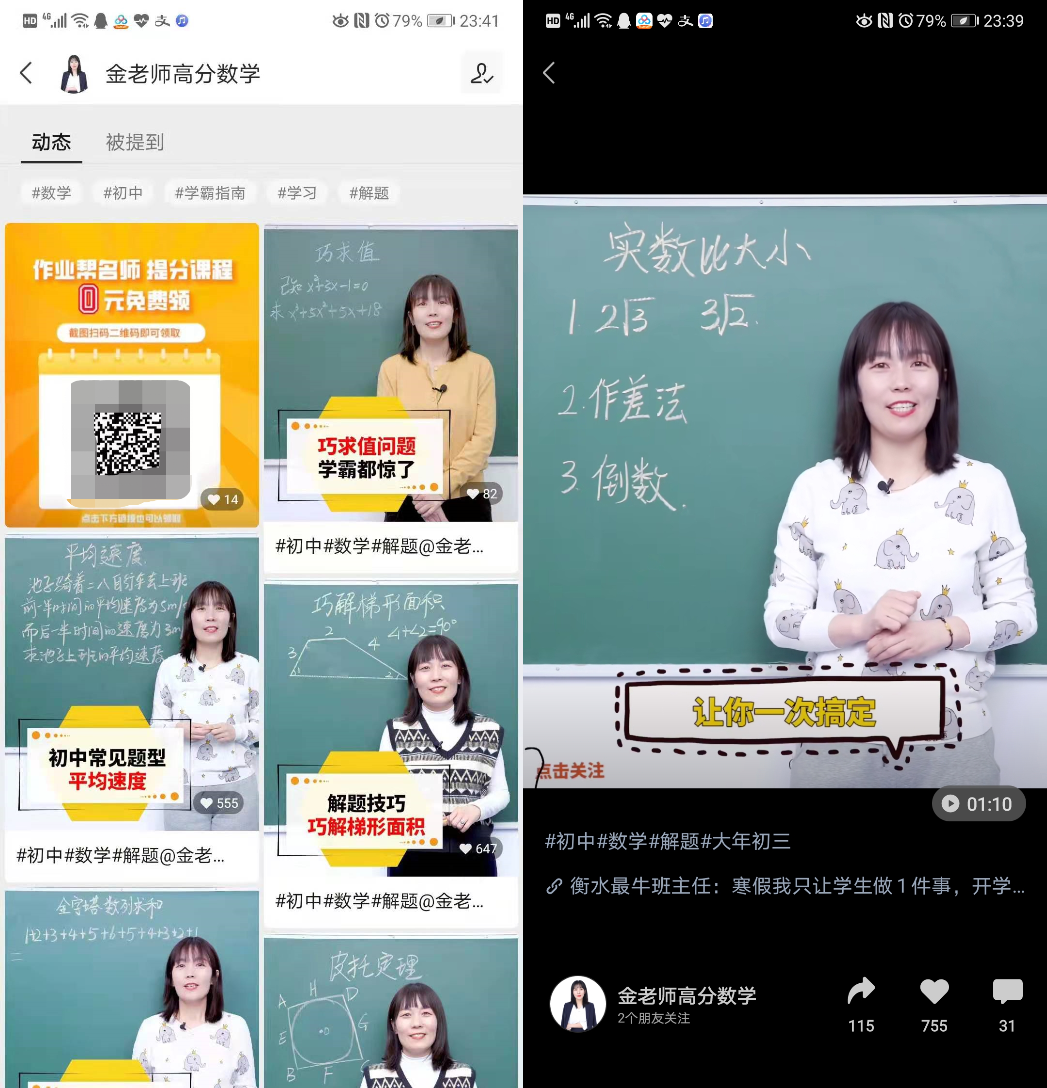
Task: Open the 巧解梯形面积 video post
Action: [390, 730]
